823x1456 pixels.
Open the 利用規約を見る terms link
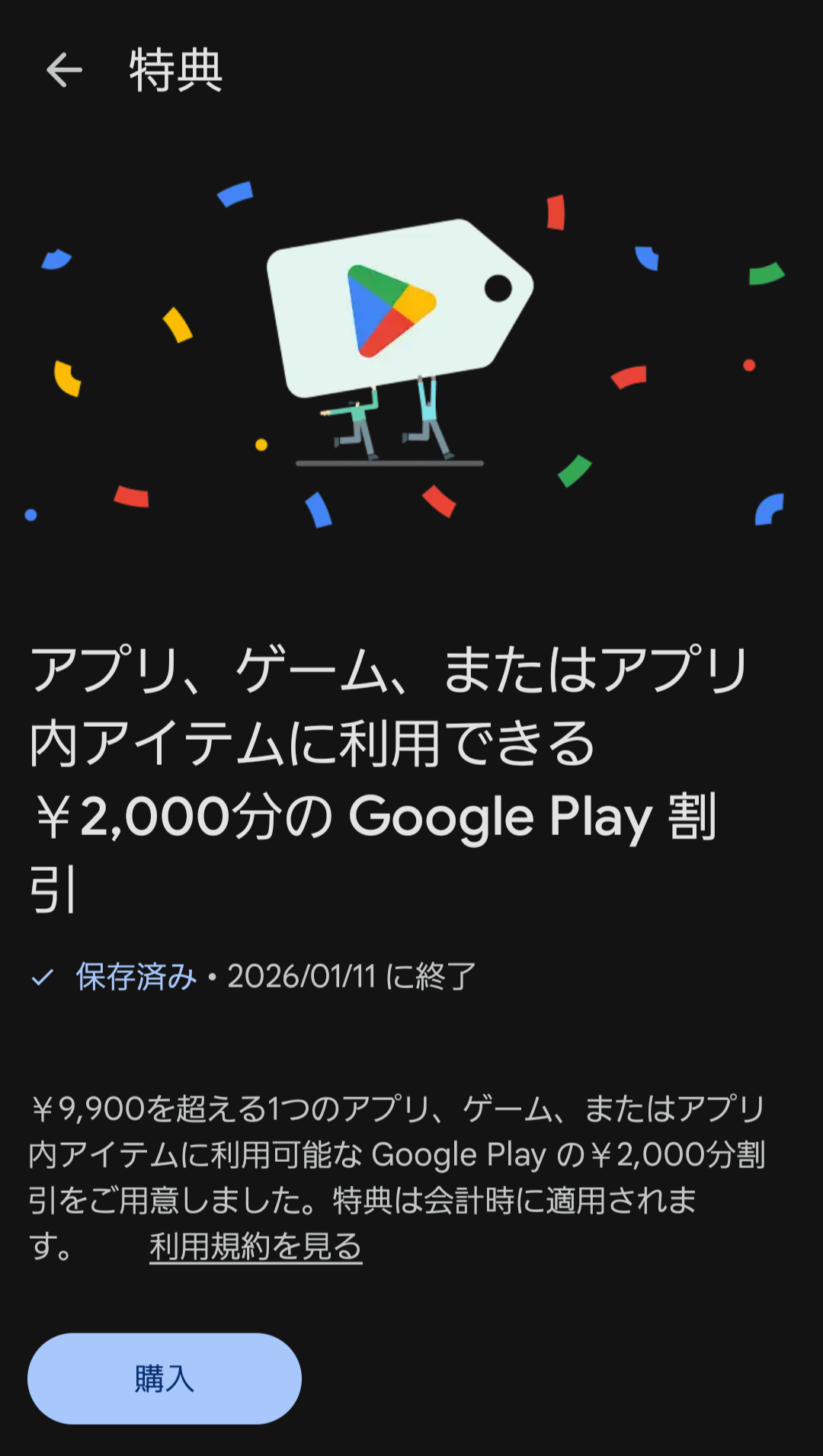[255, 1247]
